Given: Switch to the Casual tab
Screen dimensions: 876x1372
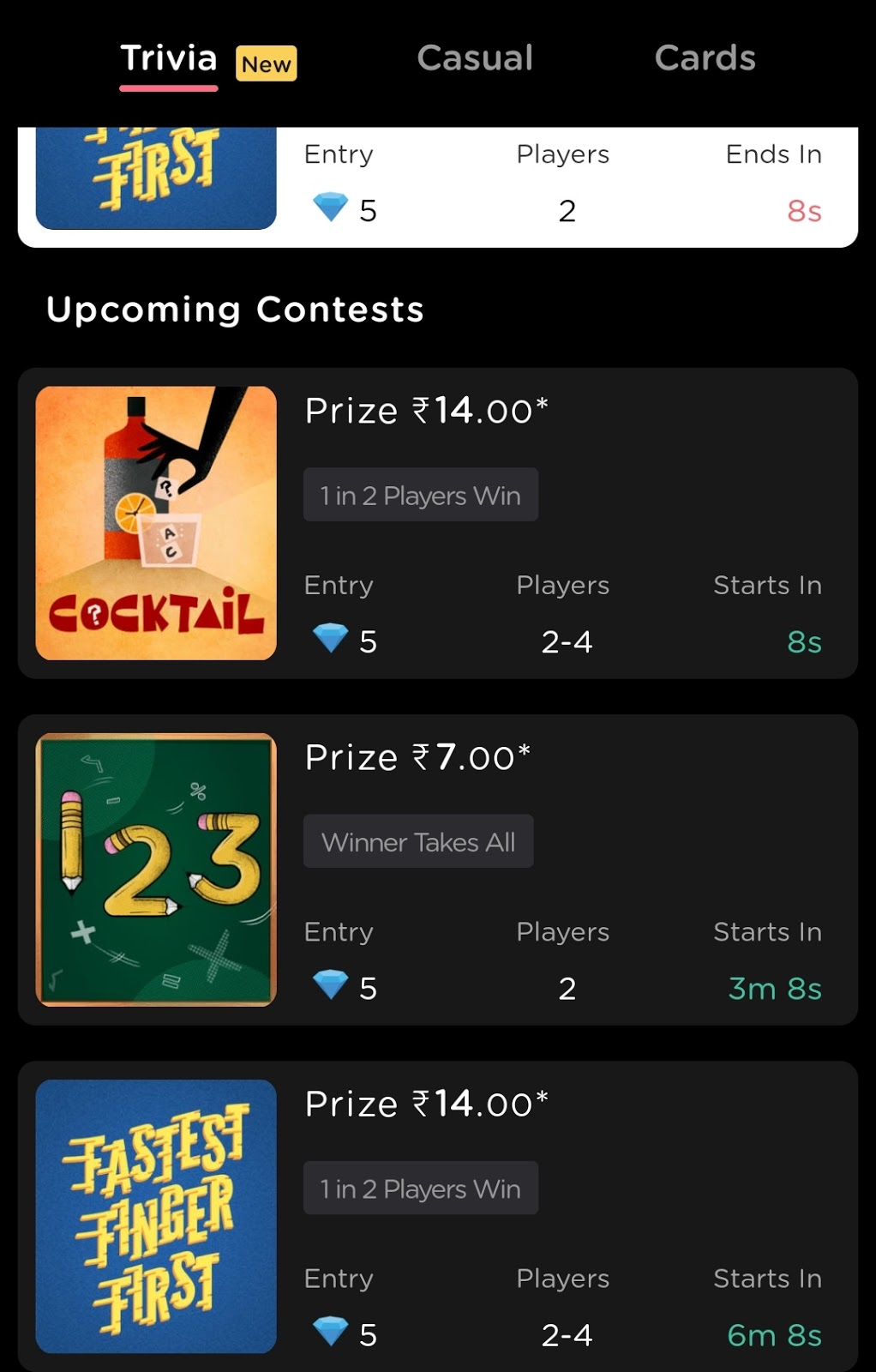Looking at the screenshot, I should click(475, 58).
